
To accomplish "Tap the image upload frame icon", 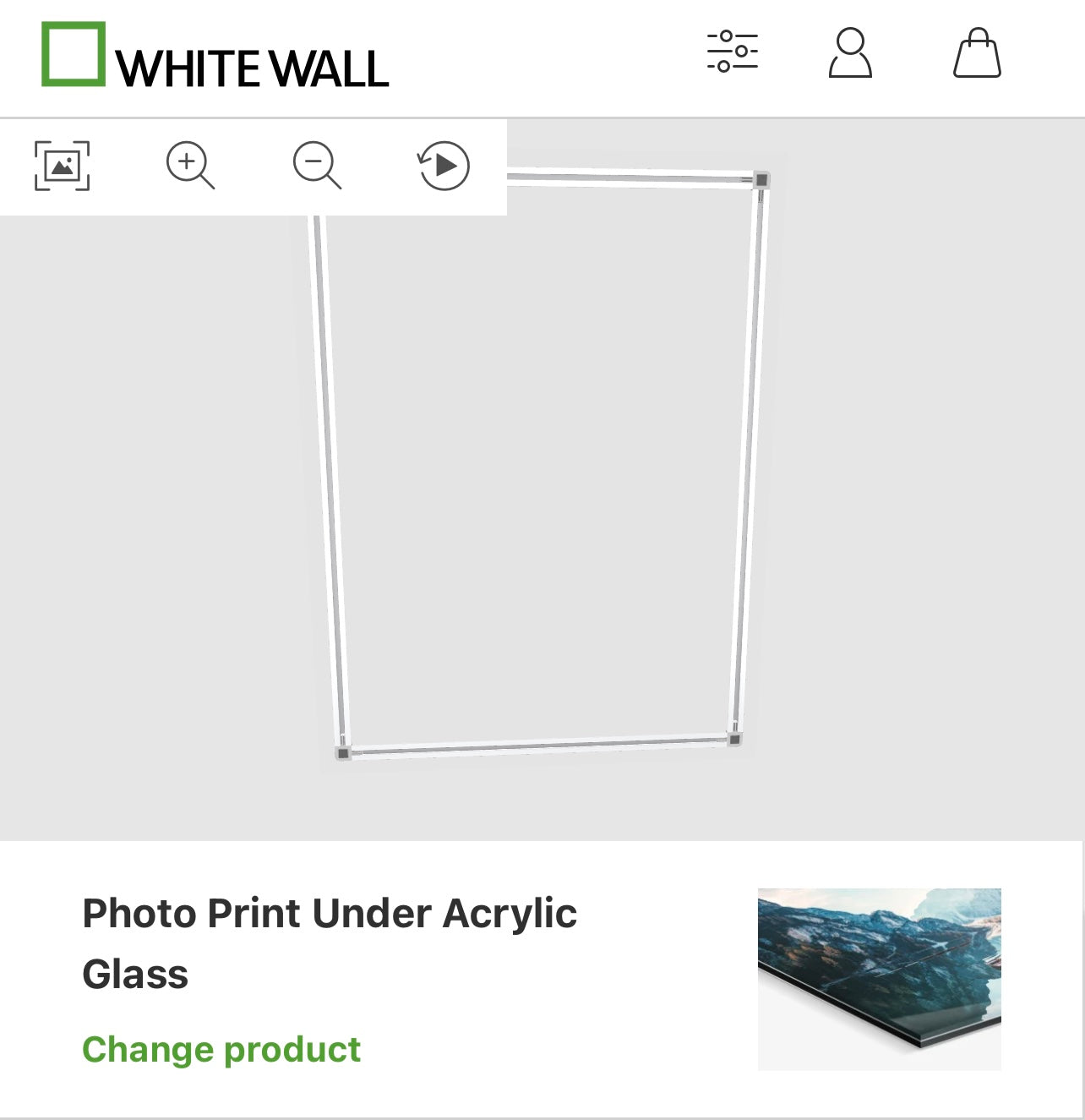I will (62, 166).
